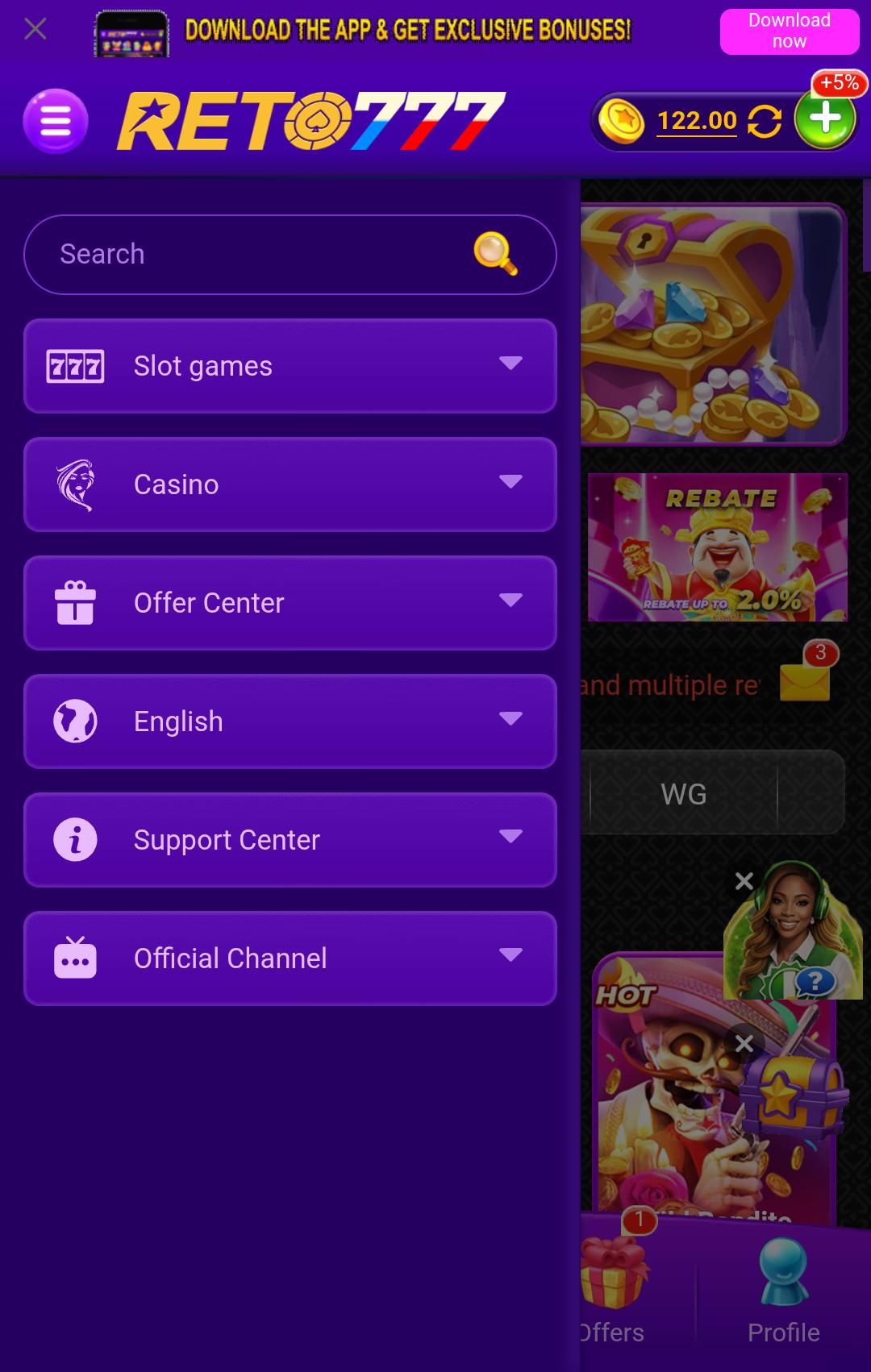Screen dimensions: 871x1372
Task: Dismiss the treasure chest floating widget
Action: click(744, 1043)
